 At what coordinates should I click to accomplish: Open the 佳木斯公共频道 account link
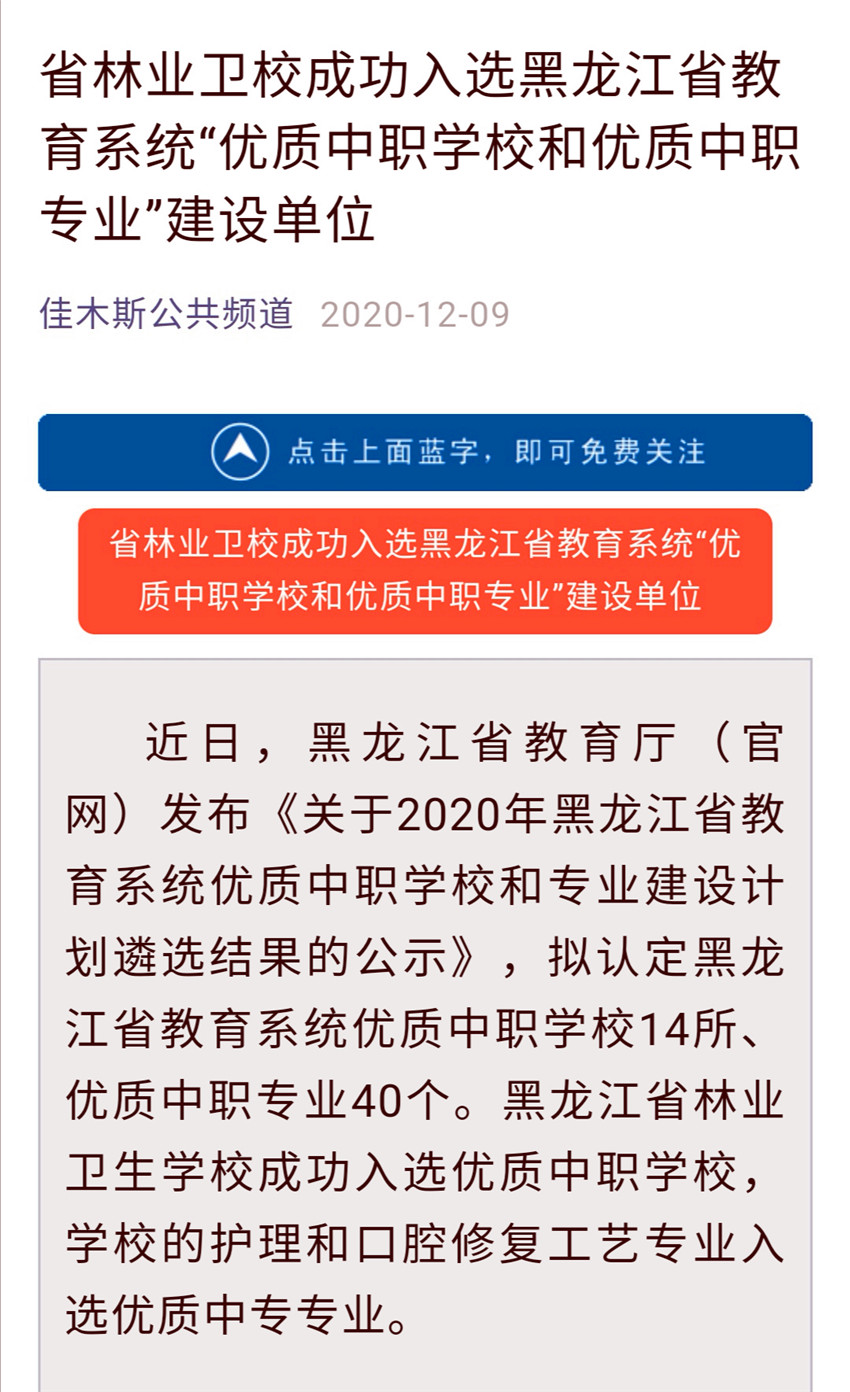tap(166, 314)
